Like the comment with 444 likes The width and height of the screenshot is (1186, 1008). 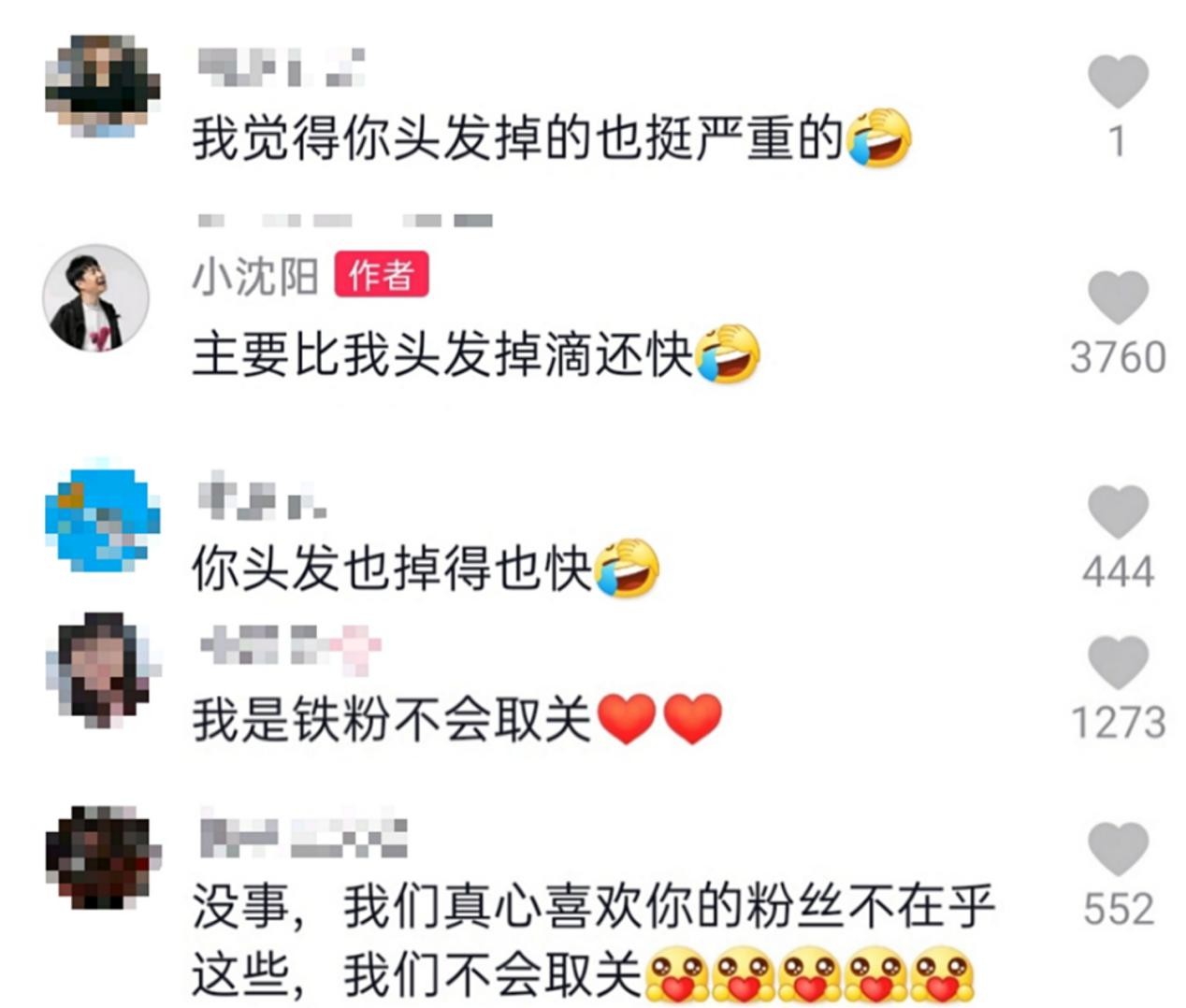[1118, 511]
